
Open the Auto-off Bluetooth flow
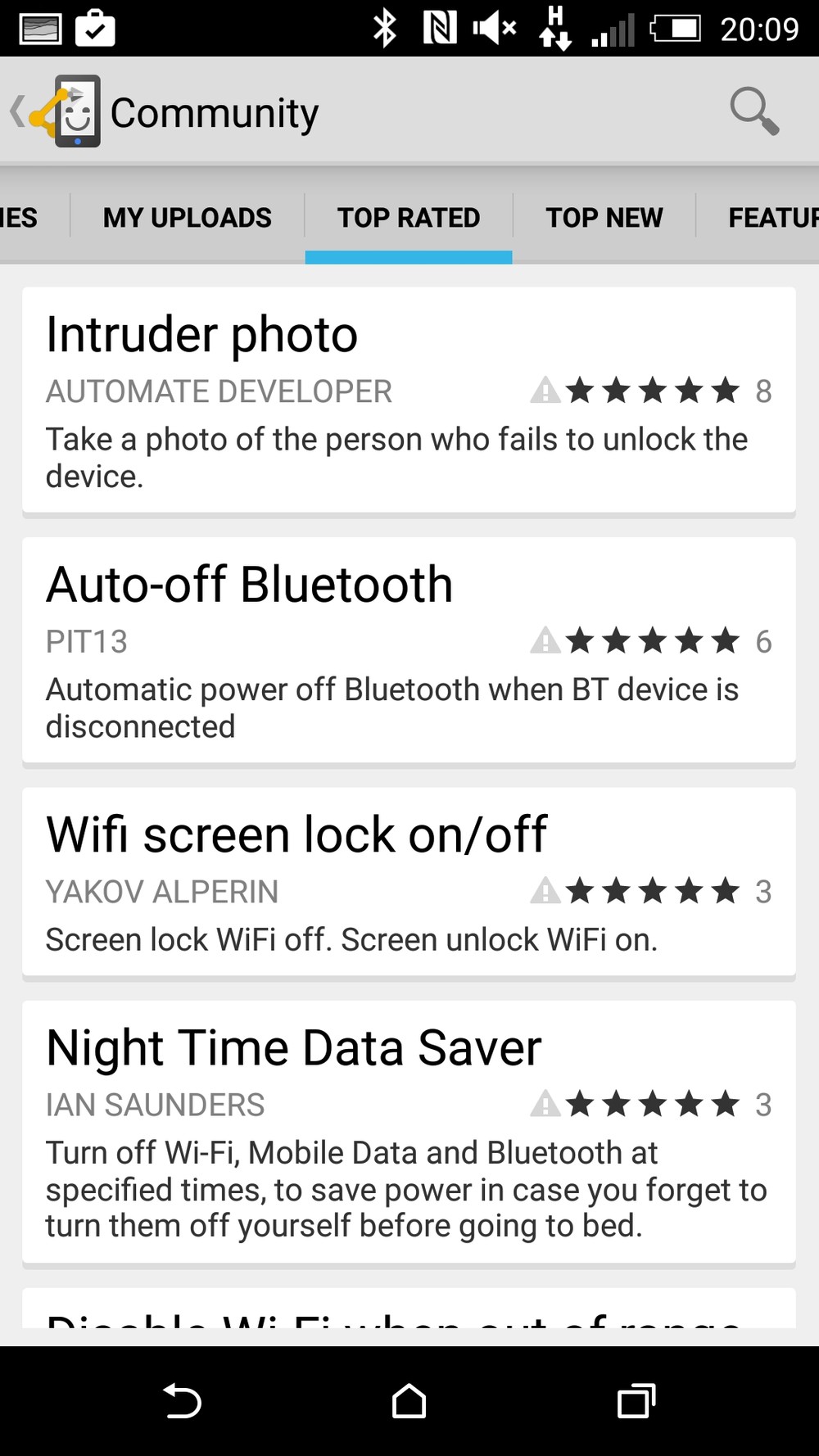tap(408, 650)
